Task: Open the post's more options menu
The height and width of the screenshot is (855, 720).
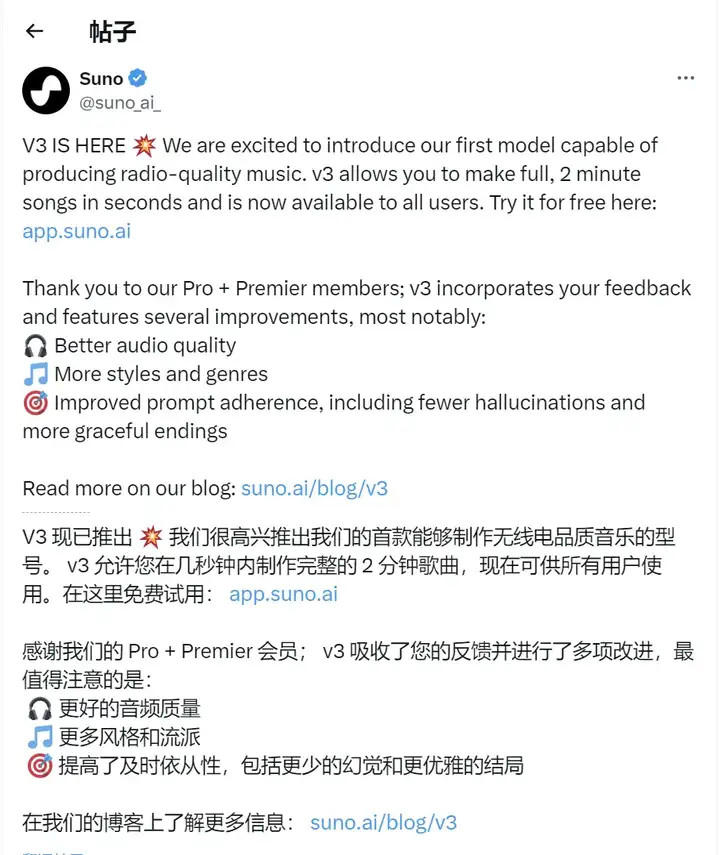Action: click(685, 78)
